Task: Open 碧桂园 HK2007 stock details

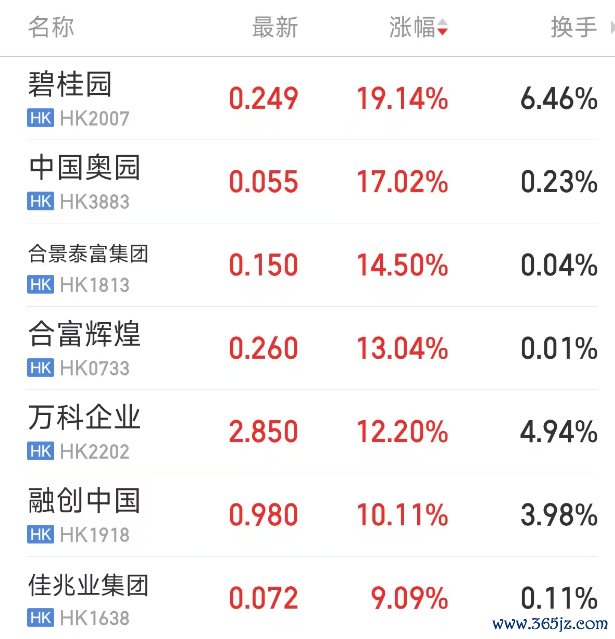Action: click(307, 99)
